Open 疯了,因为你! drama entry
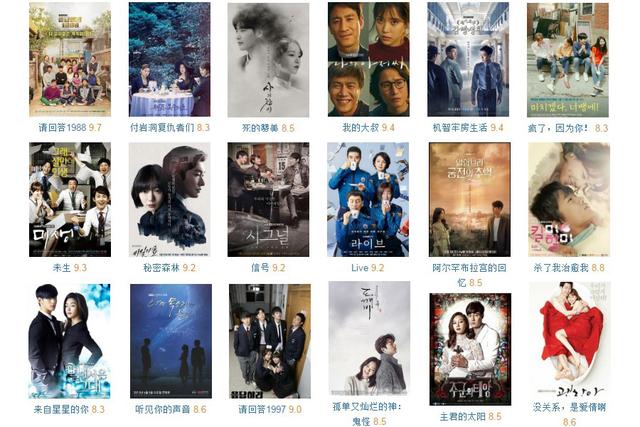 [x=567, y=60]
